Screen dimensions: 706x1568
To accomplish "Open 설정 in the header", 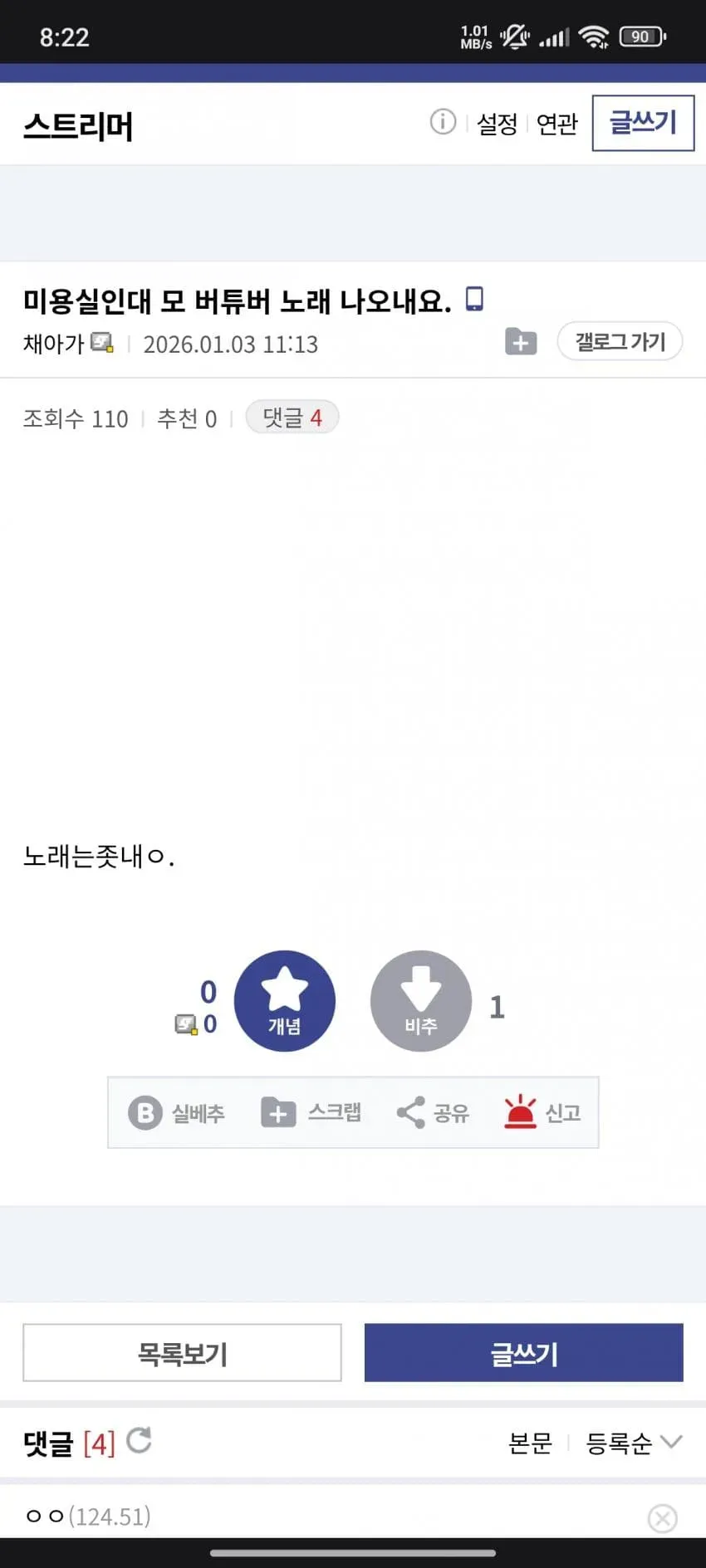I will coord(497,124).
